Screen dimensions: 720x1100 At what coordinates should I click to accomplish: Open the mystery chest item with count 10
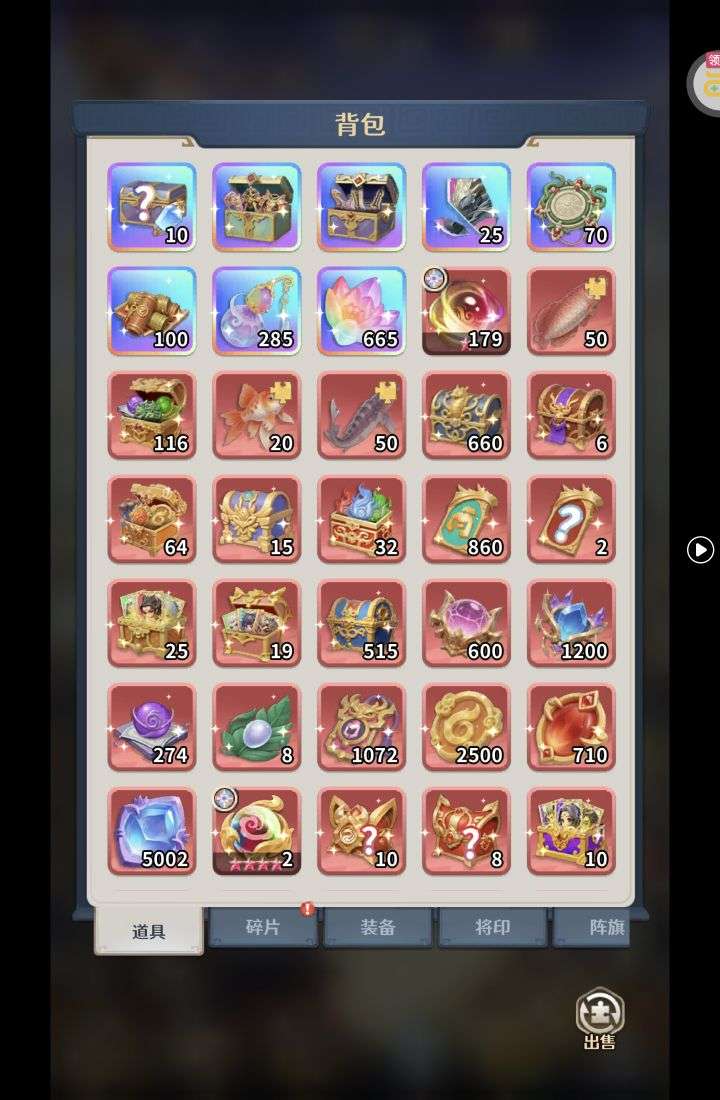pyautogui.click(x=152, y=207)
